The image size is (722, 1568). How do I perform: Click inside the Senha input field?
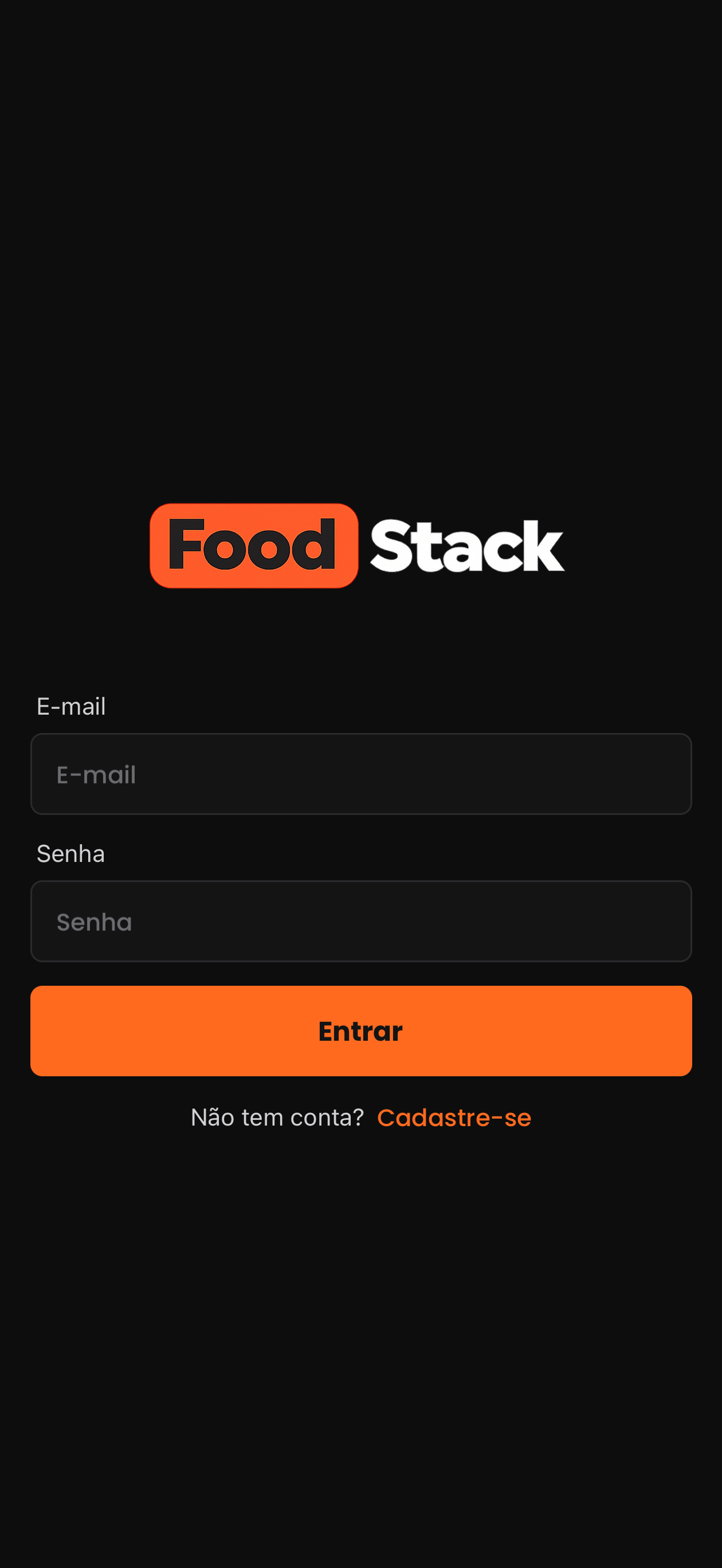click(x=361, y=921)
